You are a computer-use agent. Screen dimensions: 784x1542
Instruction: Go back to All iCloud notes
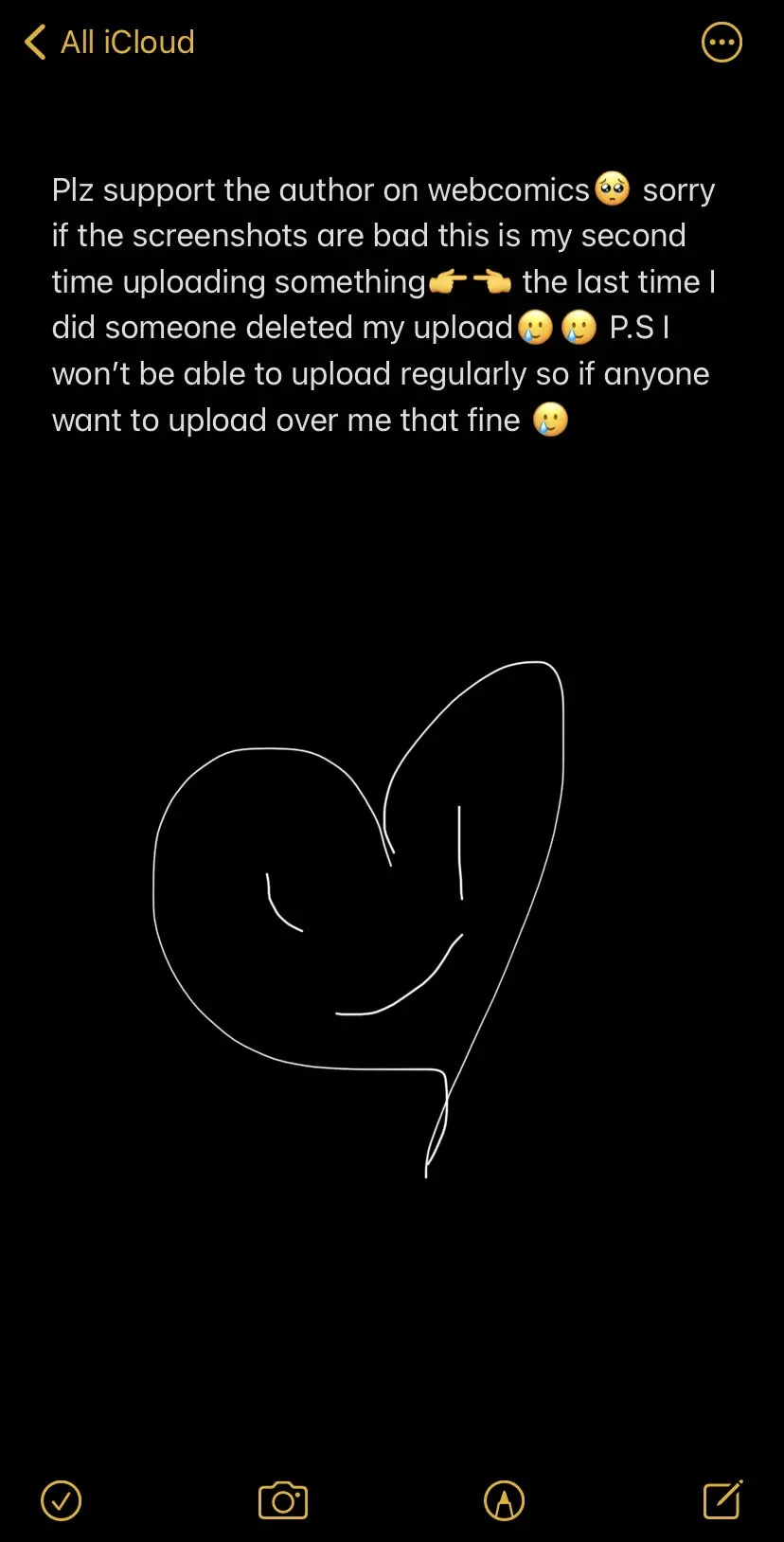[109, 43]
